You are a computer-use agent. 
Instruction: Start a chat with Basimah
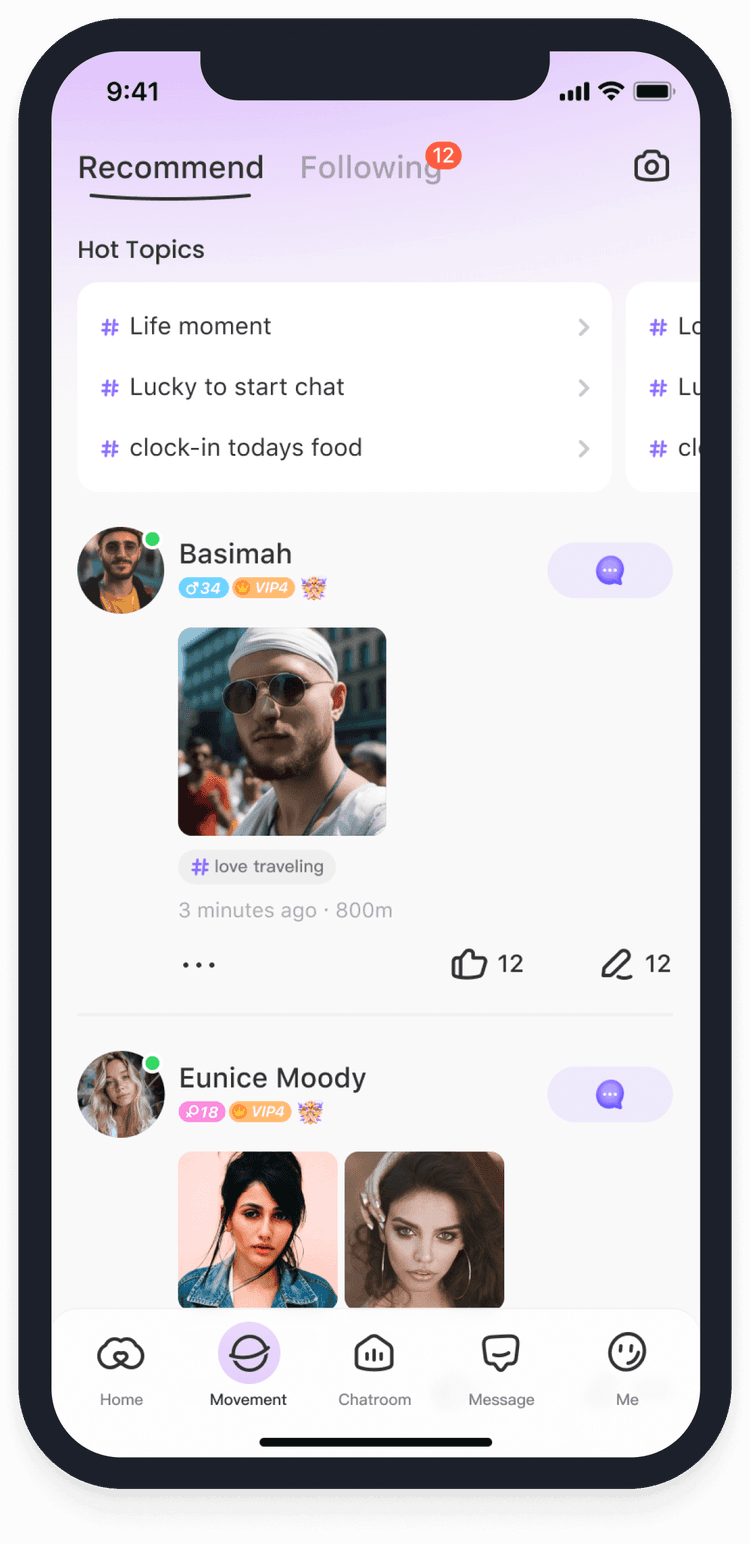pyautogui.click(x=609, y=571)
